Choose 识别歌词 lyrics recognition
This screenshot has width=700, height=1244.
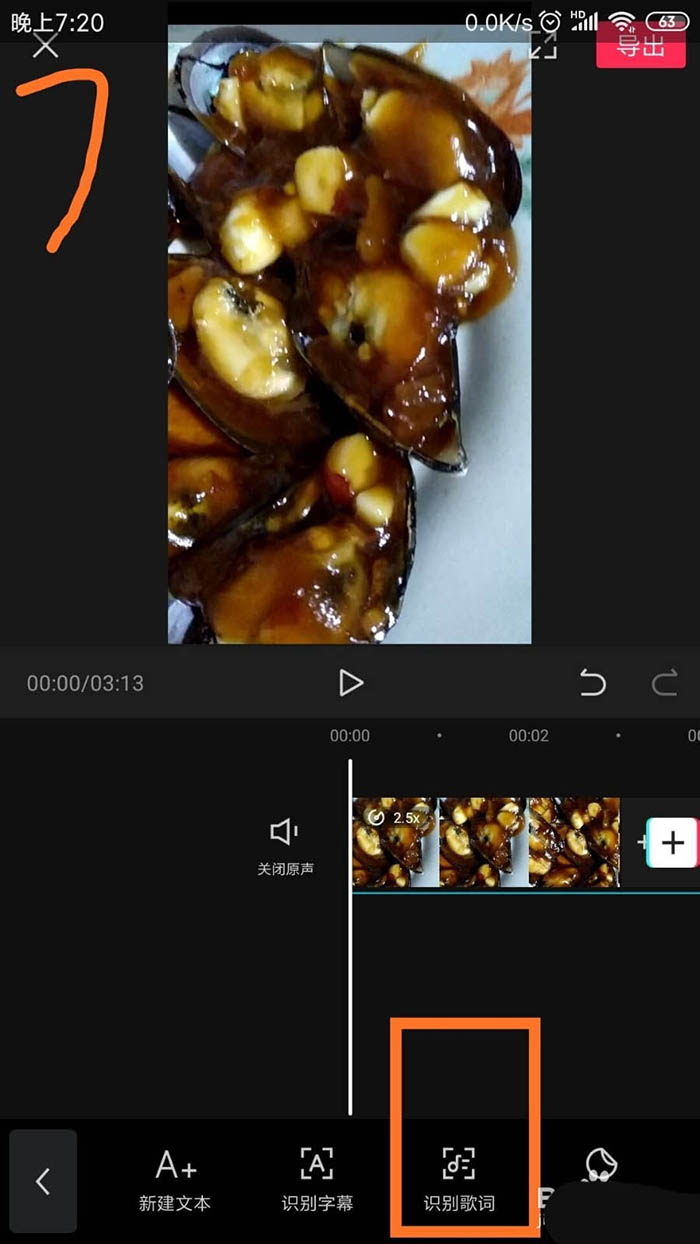click(x=459, y=1180)
